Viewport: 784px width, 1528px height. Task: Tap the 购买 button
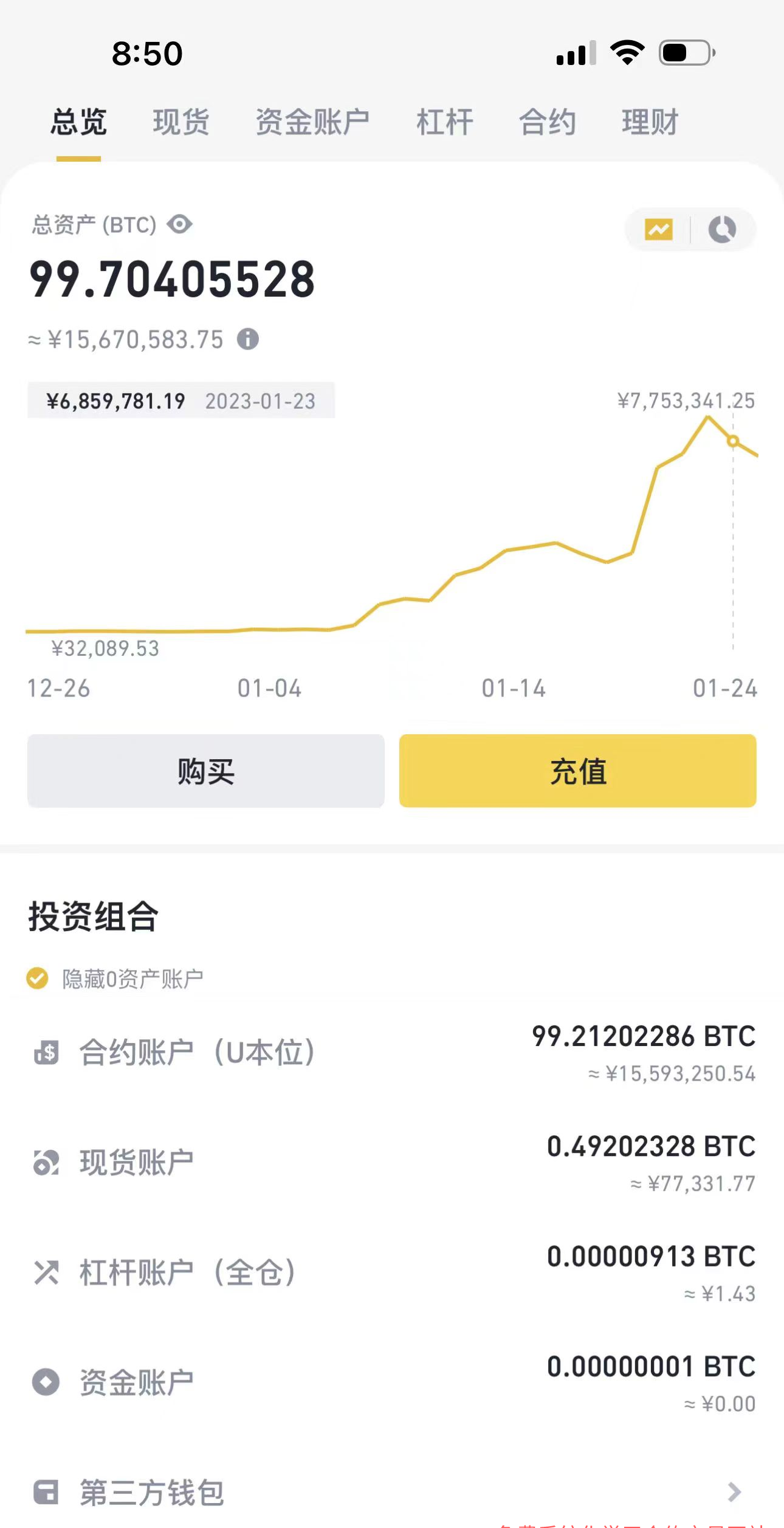[206, 771]
